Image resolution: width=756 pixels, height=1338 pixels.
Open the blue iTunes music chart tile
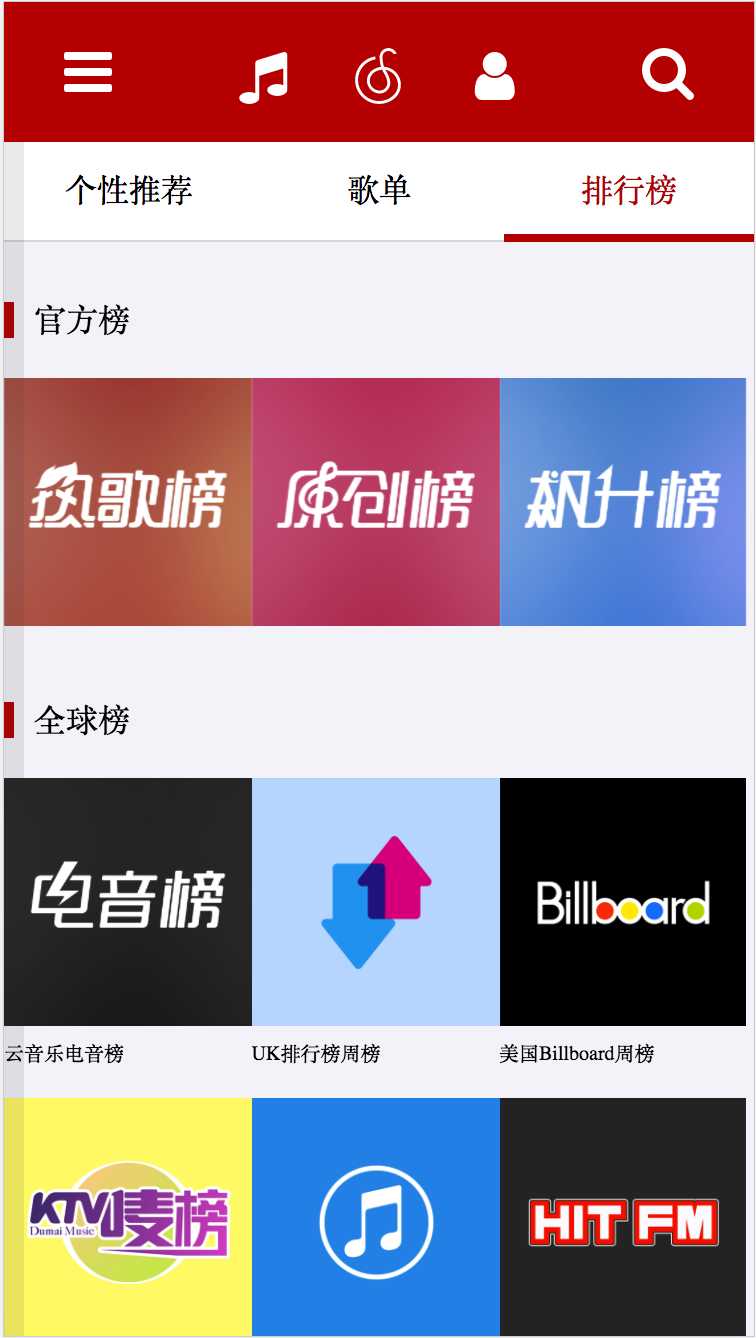click(376, 1217)
